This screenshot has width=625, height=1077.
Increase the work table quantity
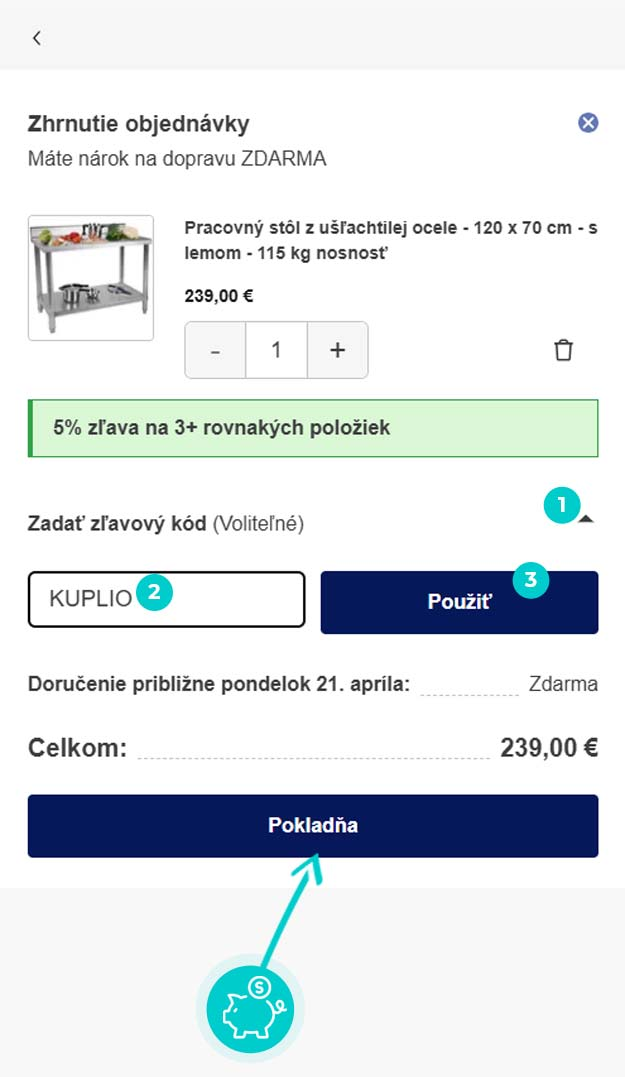(337, 350)
